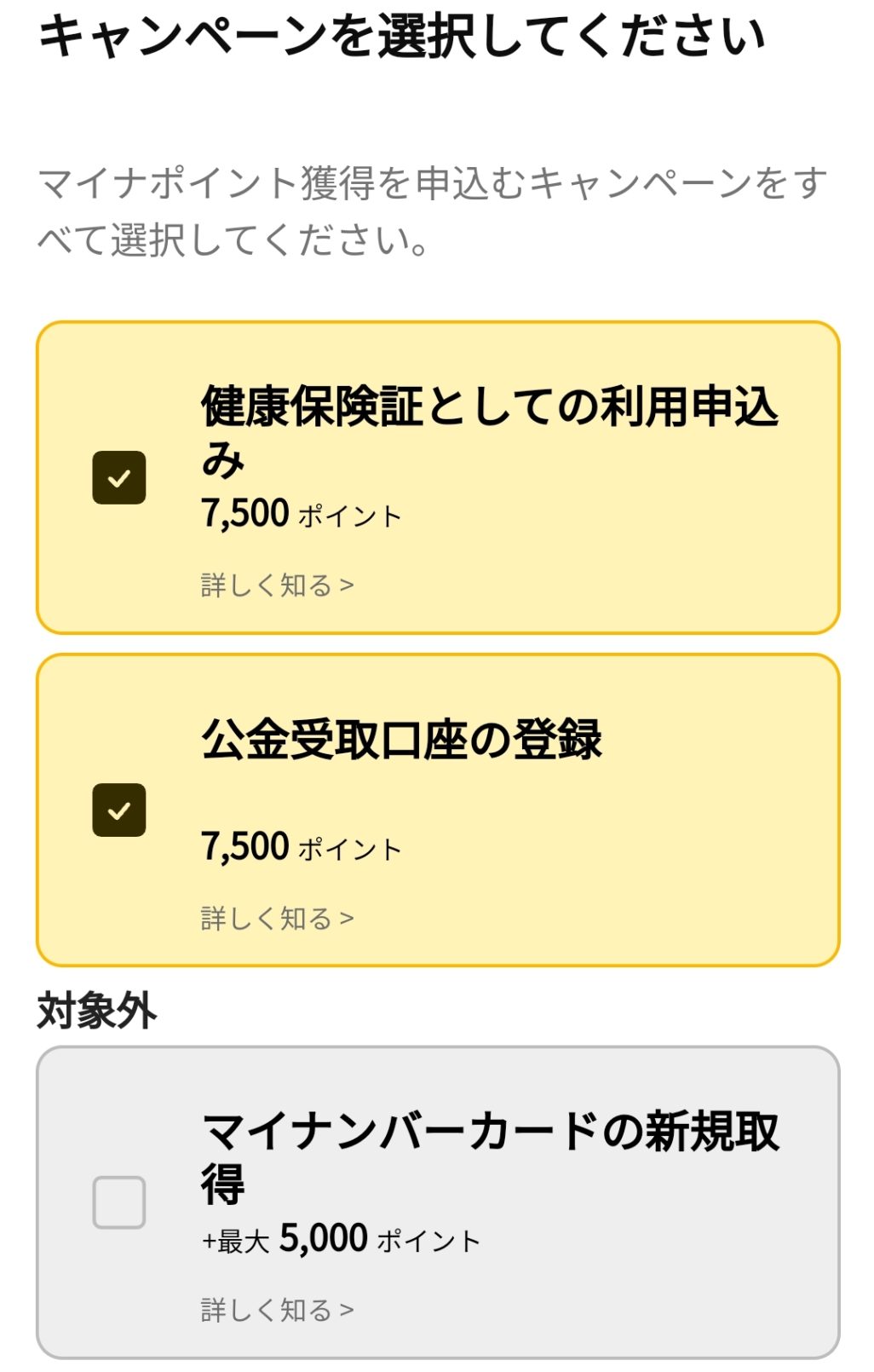The height and width of the screenshot is (1372, 874).
Task: Tick the マイナンバーカードの新規取得 checkbox
Action: point(118,1202)
